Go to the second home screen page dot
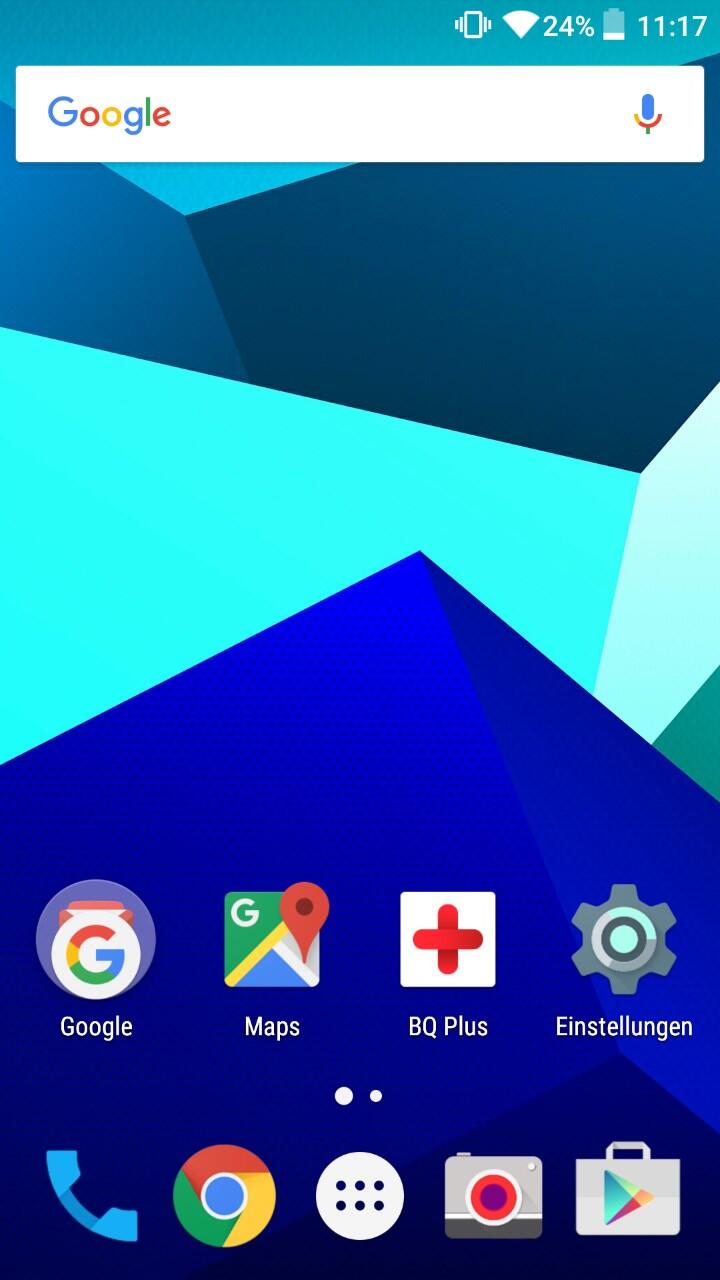 pos(376,1096)
